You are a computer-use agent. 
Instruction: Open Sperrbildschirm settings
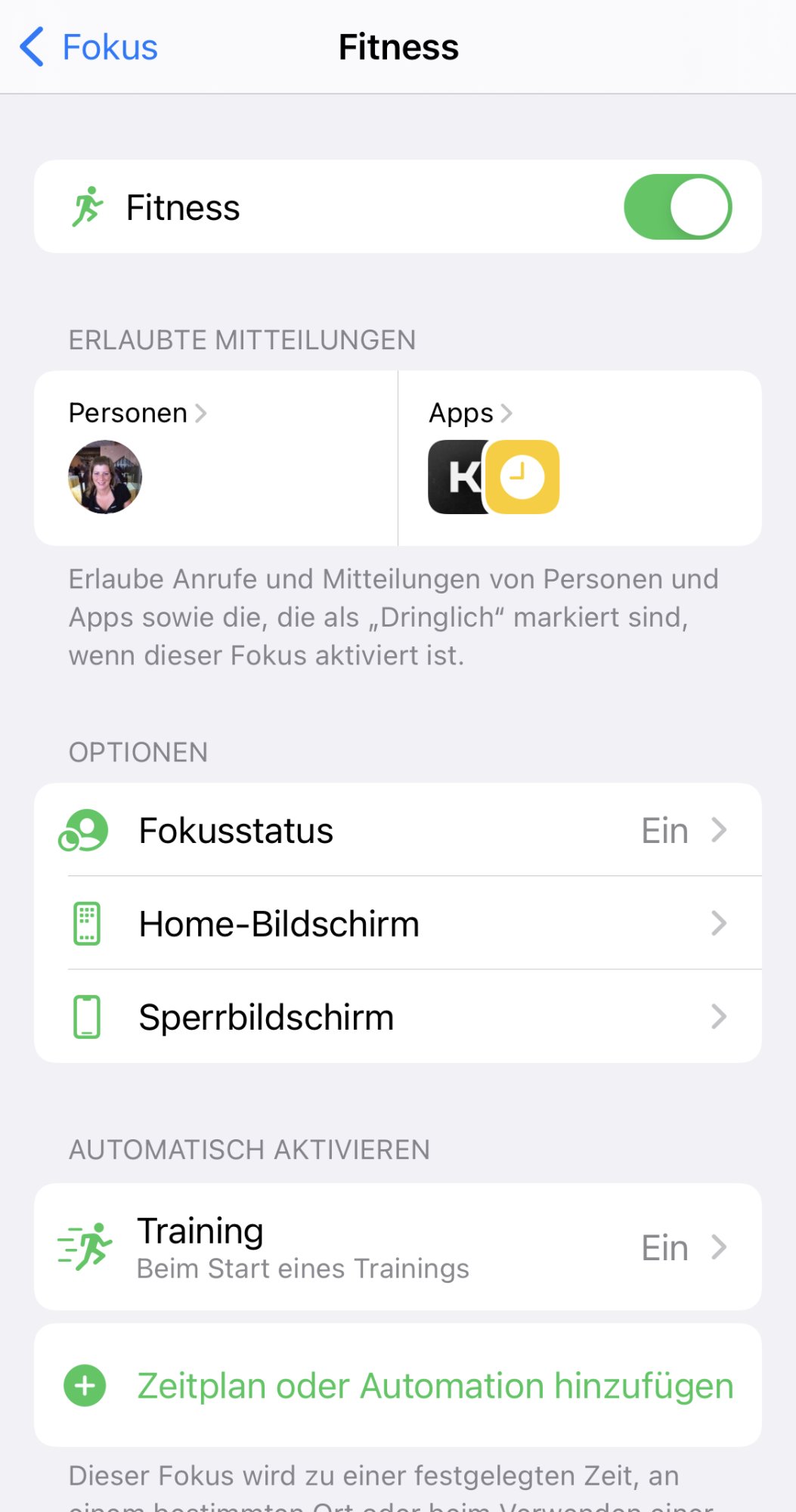(398, 1017)
